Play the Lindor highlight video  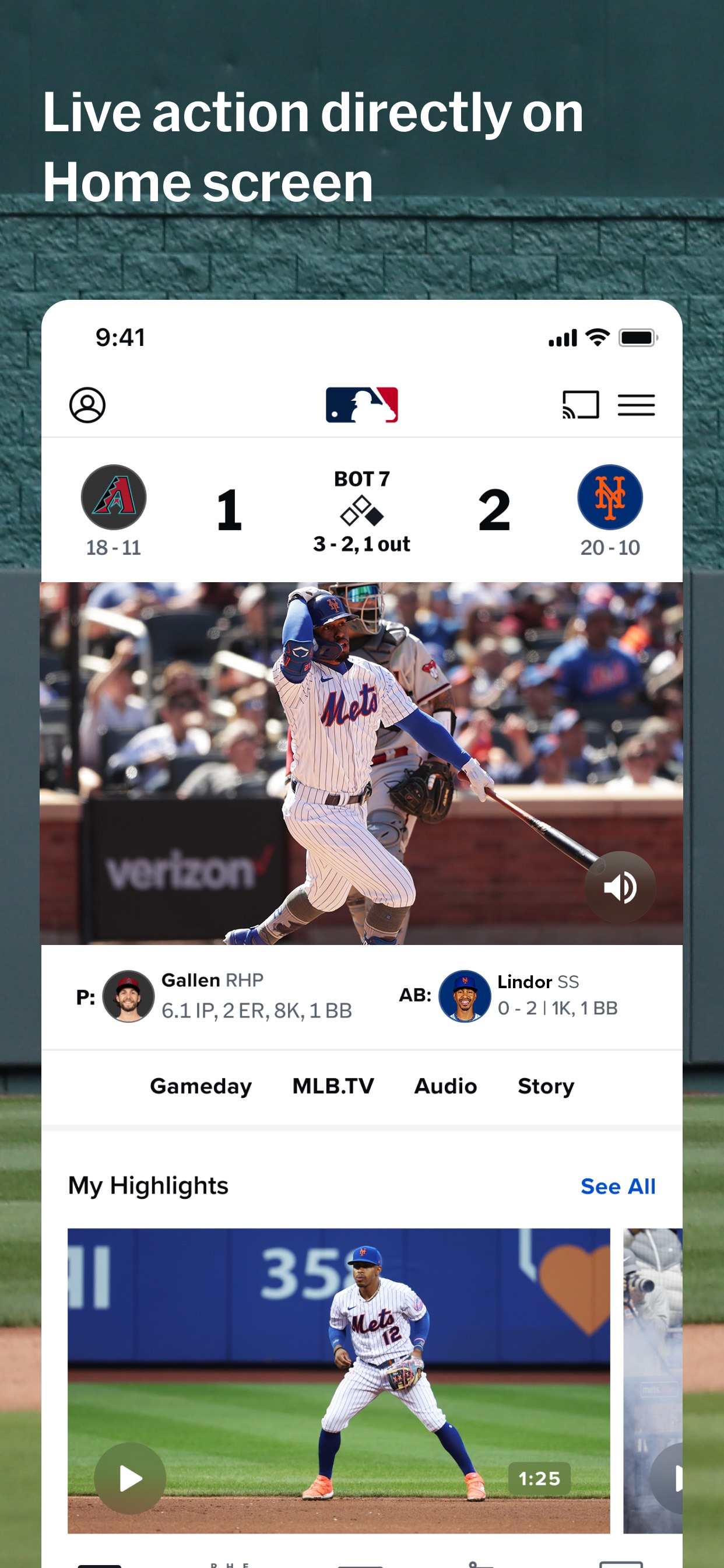click(130, 1479)
